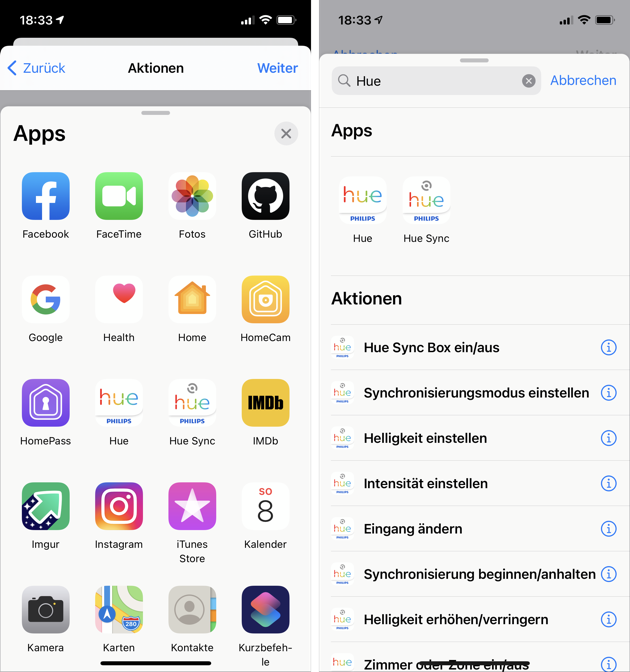The image size is (630, 672).
Task: Add the Synchronisierung beginnen/anhalten action
Action: pos(479,574)
